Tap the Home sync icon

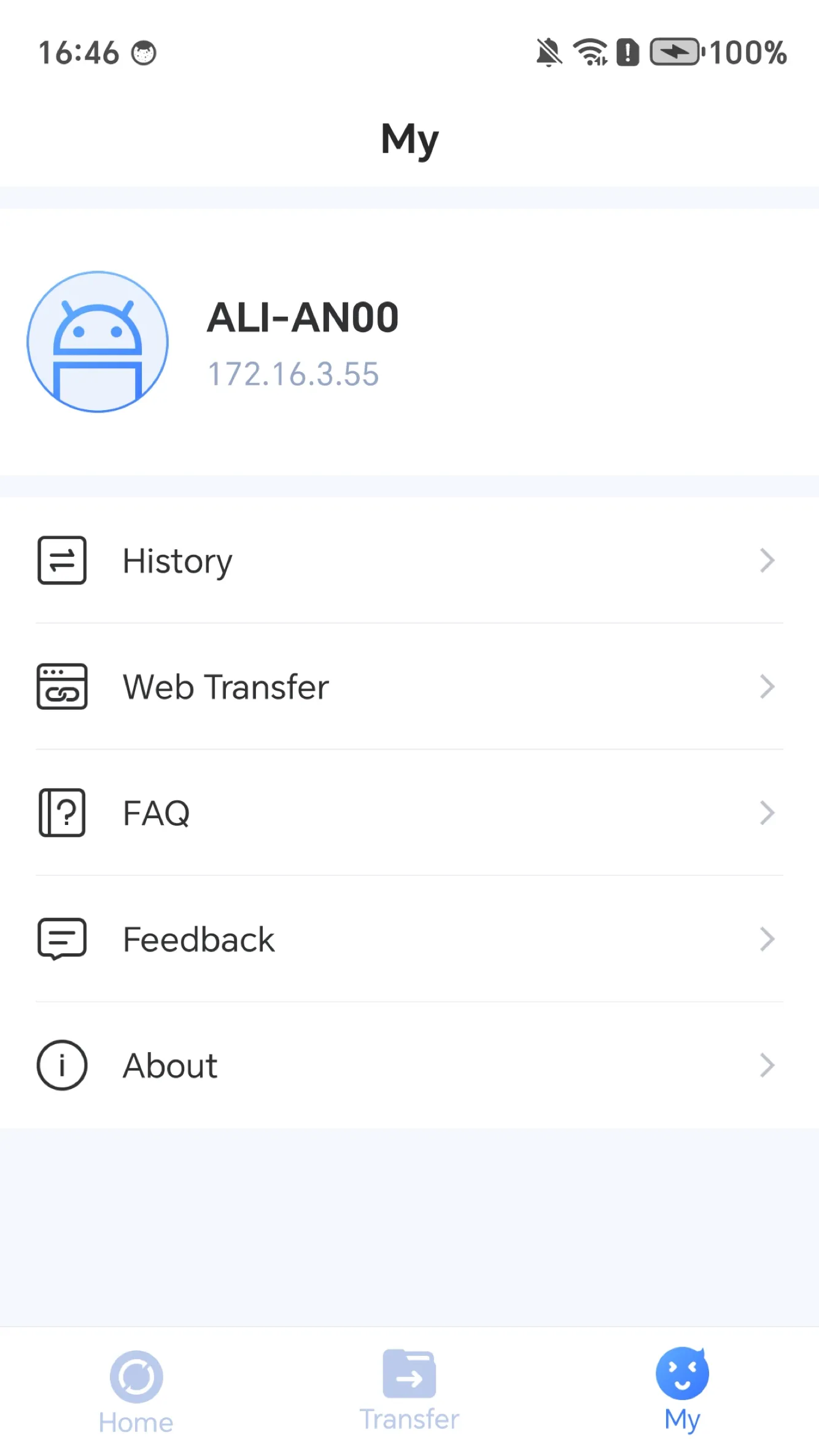(136, 1377)
